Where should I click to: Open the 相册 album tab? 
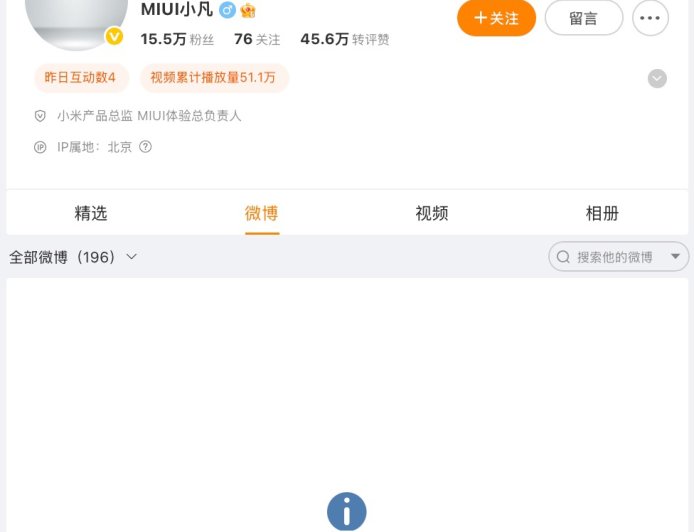[602, 213]
